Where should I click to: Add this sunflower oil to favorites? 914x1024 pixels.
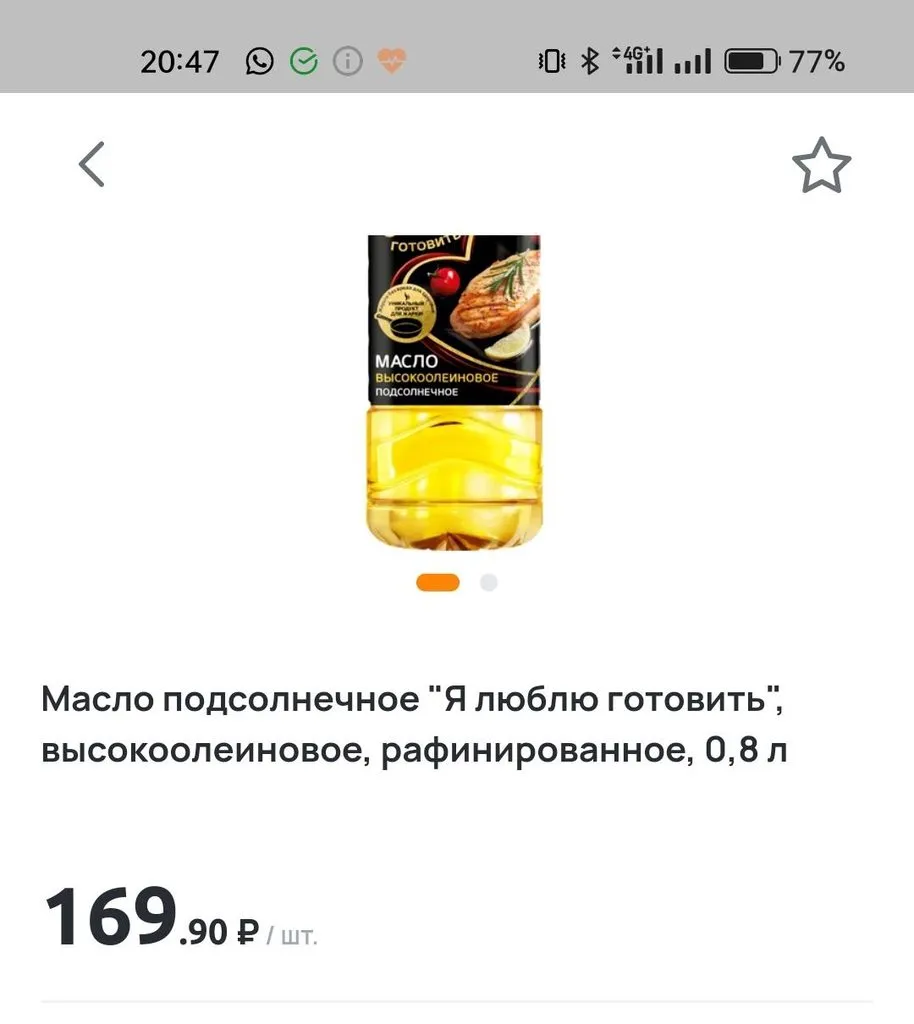pyautogui.click(x=821, y=167)
